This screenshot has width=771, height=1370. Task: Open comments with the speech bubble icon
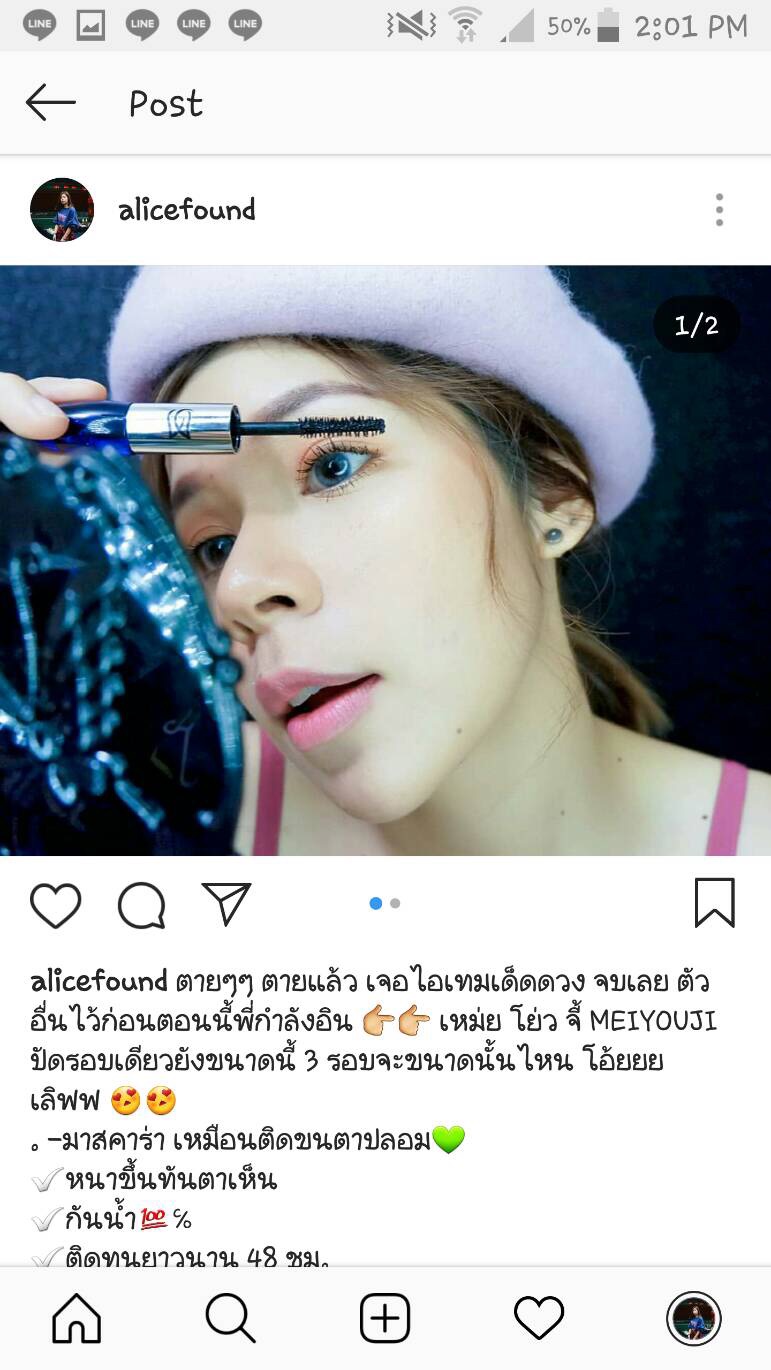pyautogui.click(x=141, y=905)
